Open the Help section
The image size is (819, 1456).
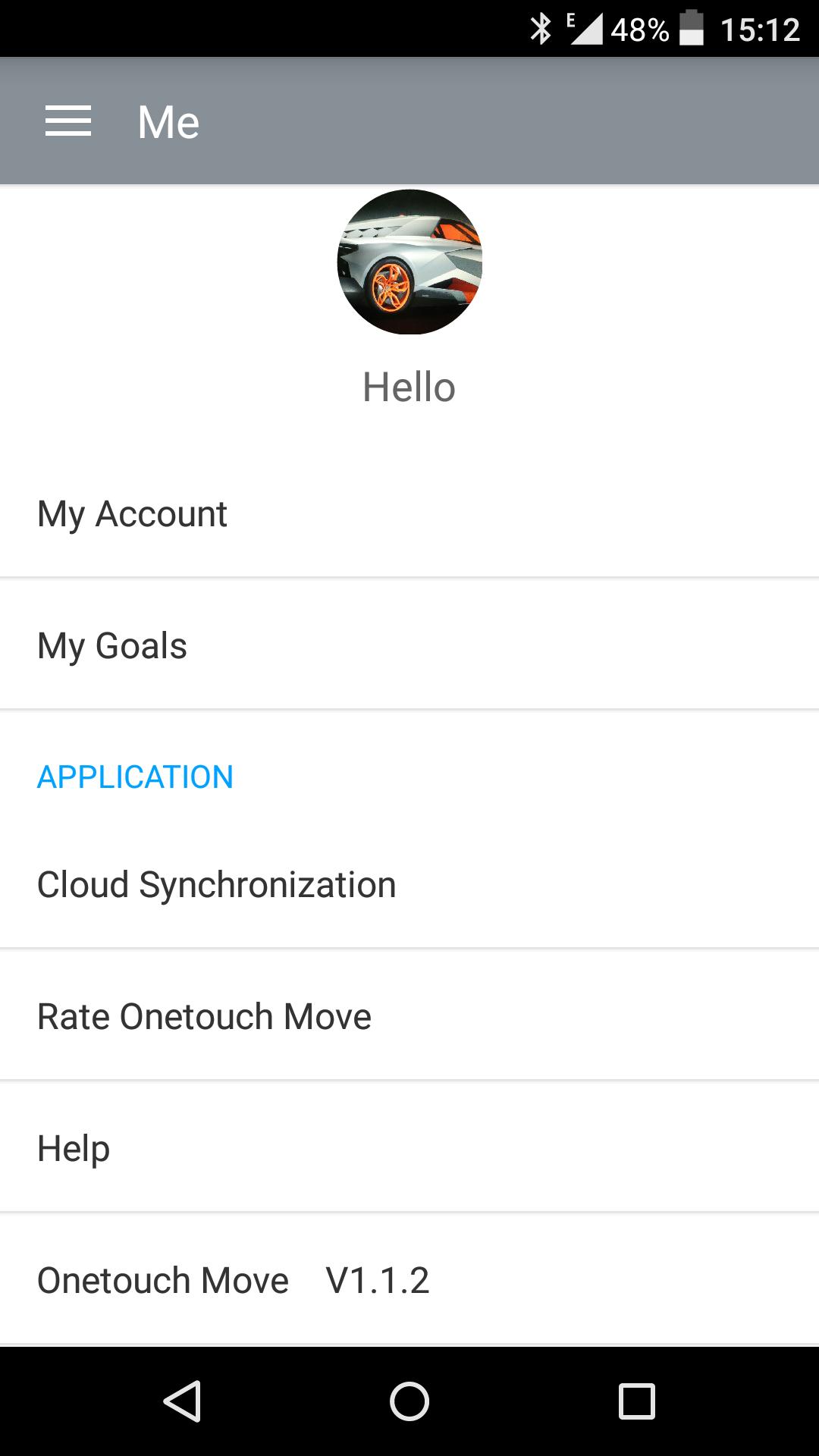pyautogui.click(x=409, y=1149)
